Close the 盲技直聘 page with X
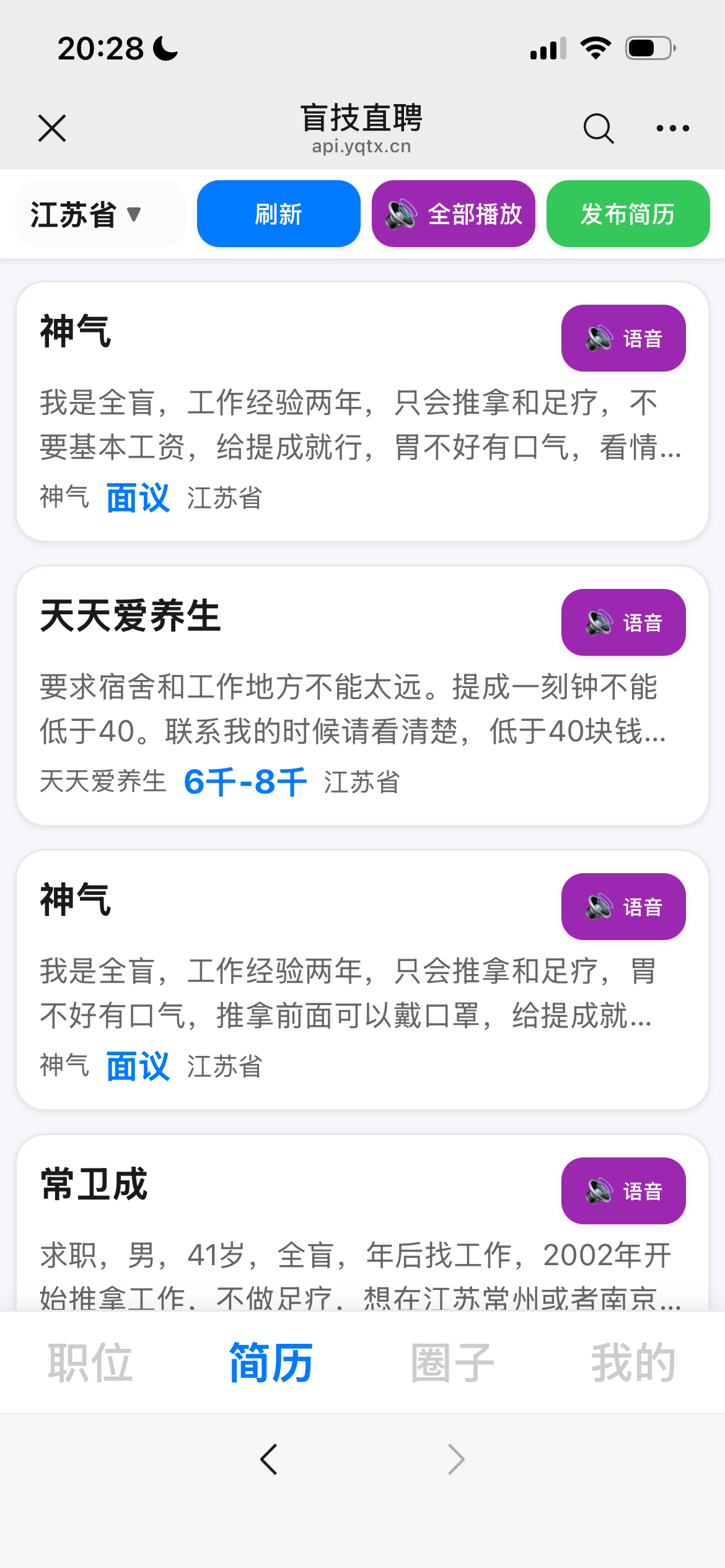This screenshot has width=725, height=1568. coord(52,128)
